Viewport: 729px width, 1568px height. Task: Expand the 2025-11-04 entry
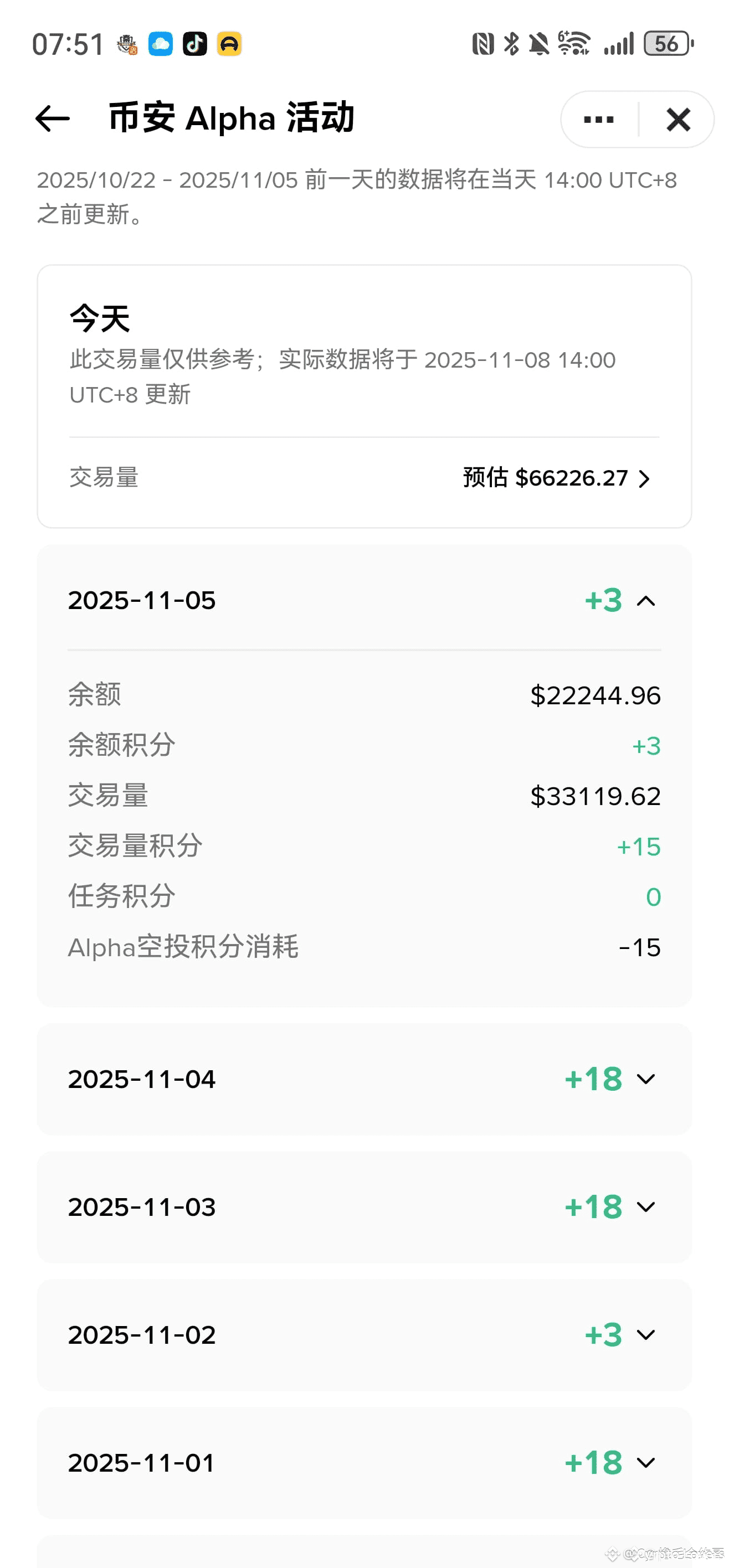tap(645, 1079)
